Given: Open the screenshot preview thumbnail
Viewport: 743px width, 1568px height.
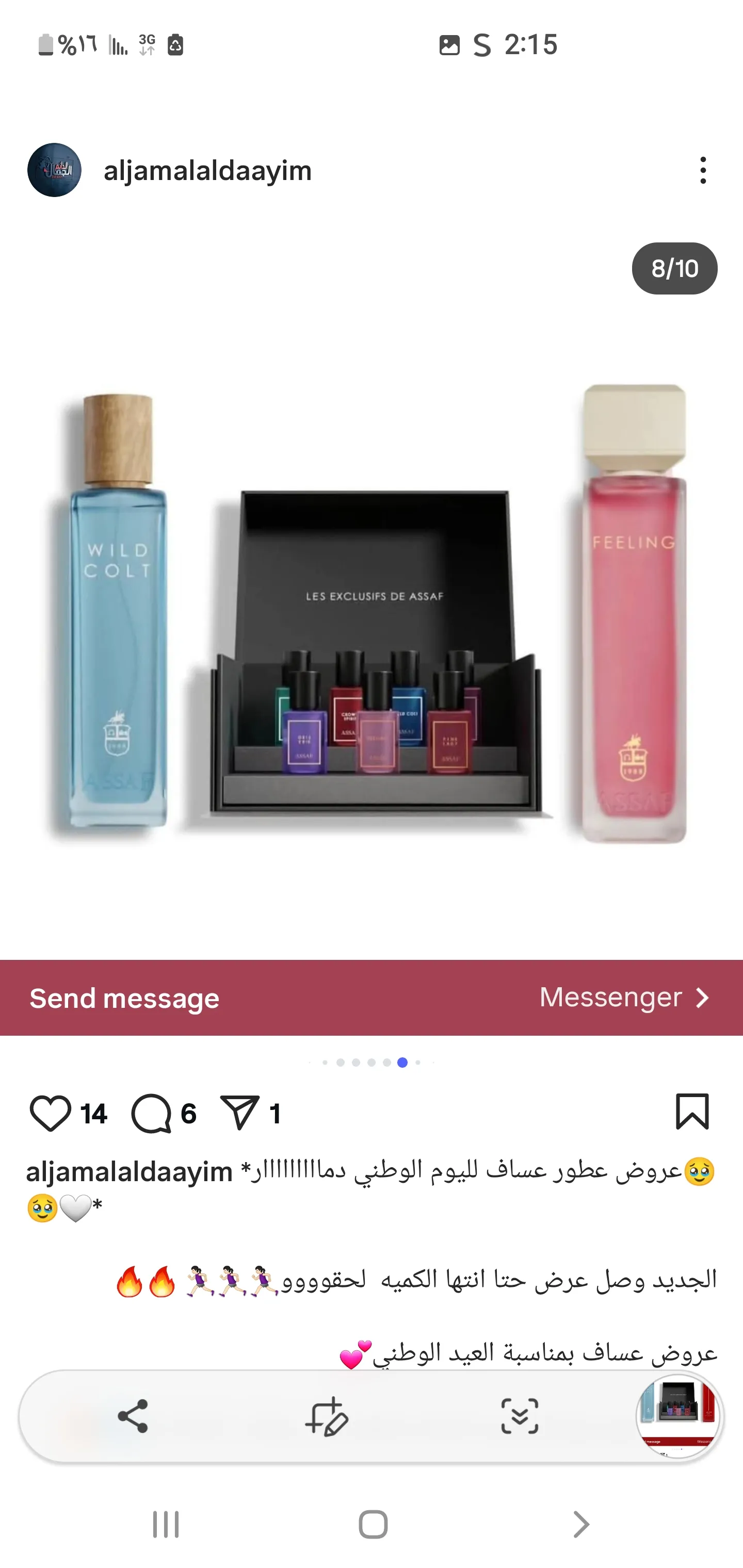Looking at the screenshot, I should (679, 1416).
